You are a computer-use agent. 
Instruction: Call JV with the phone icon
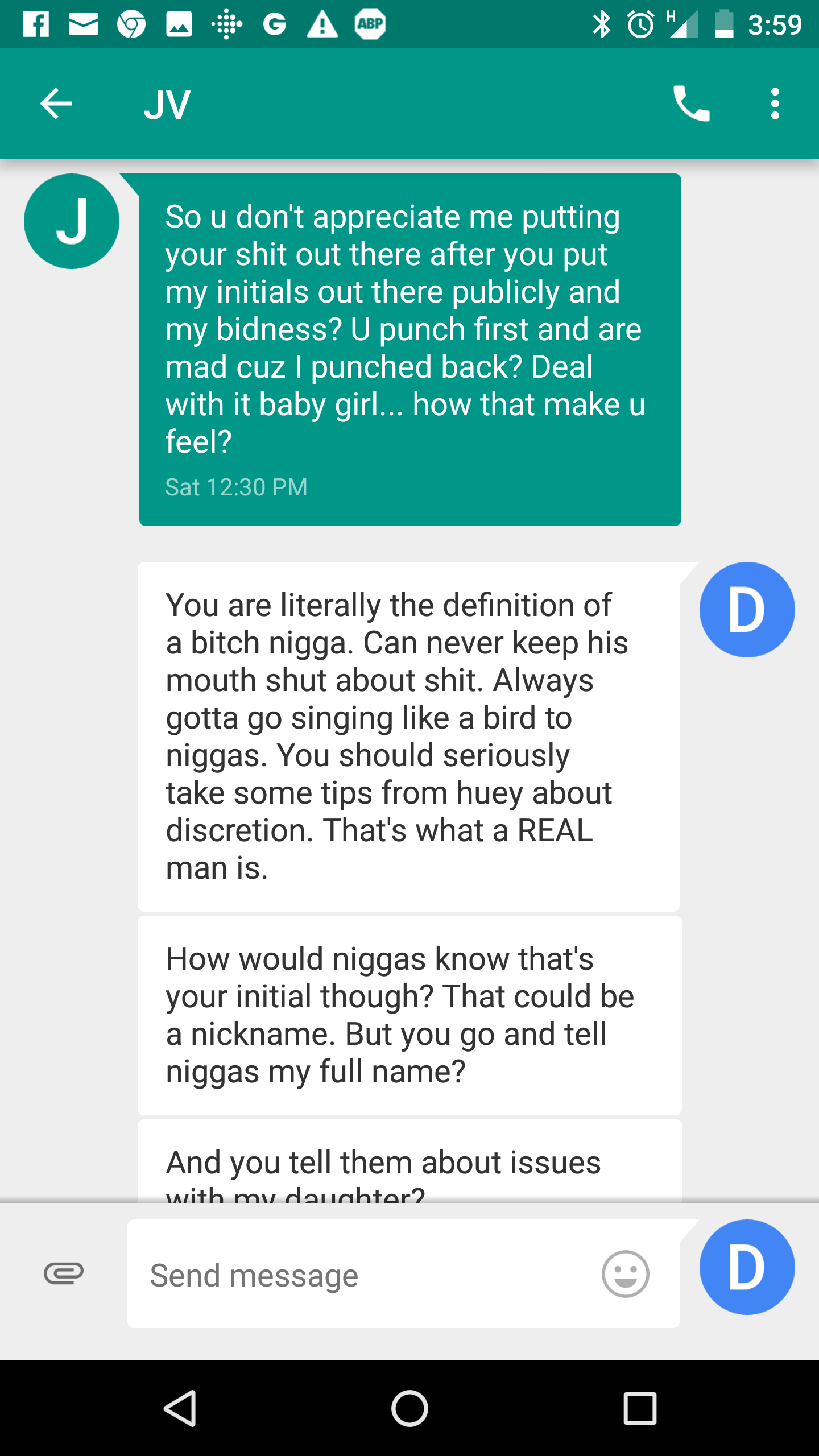click(691, 104)
